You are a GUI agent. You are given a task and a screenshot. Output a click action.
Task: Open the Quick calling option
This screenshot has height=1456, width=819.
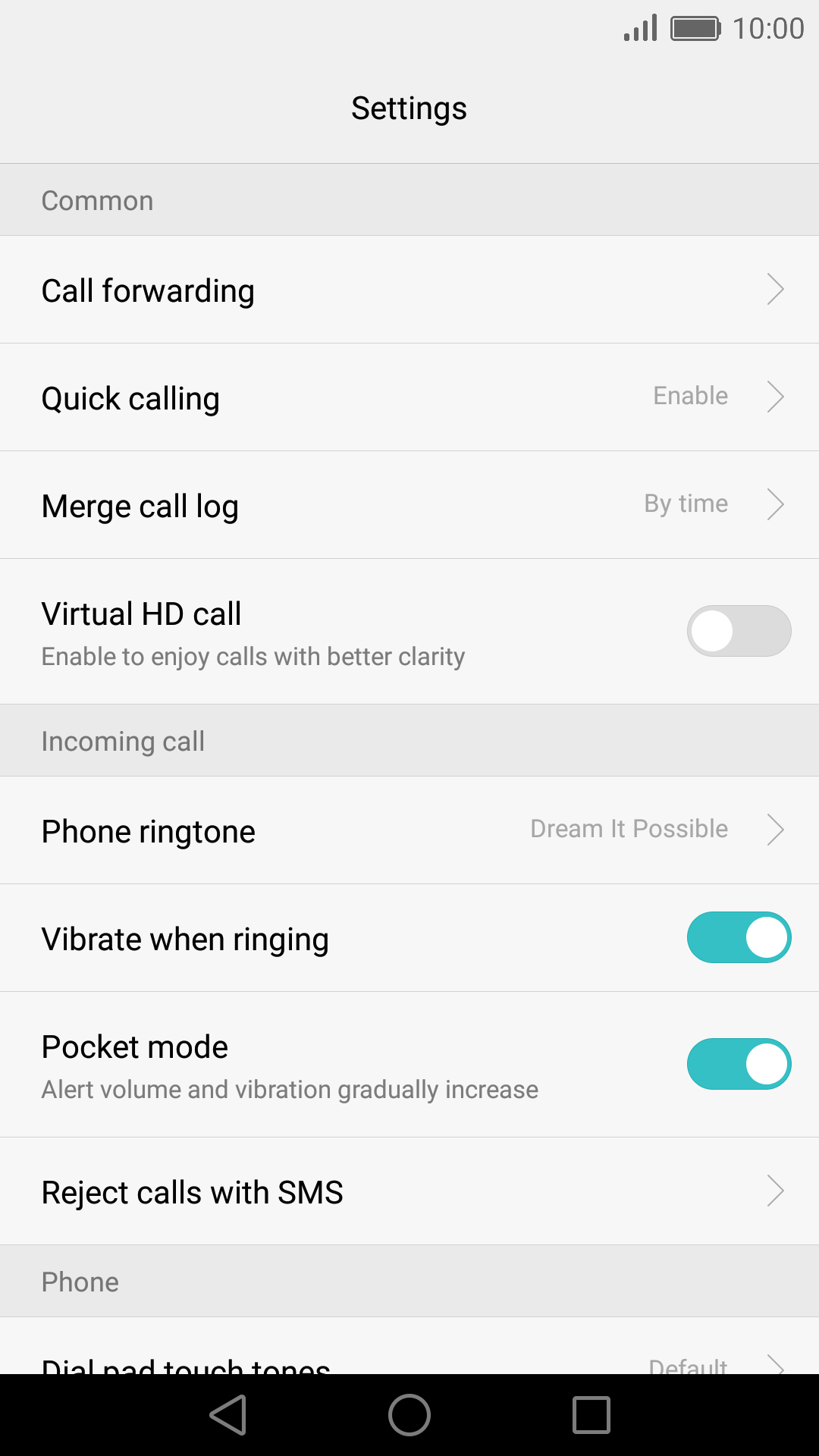click(409, 397)
